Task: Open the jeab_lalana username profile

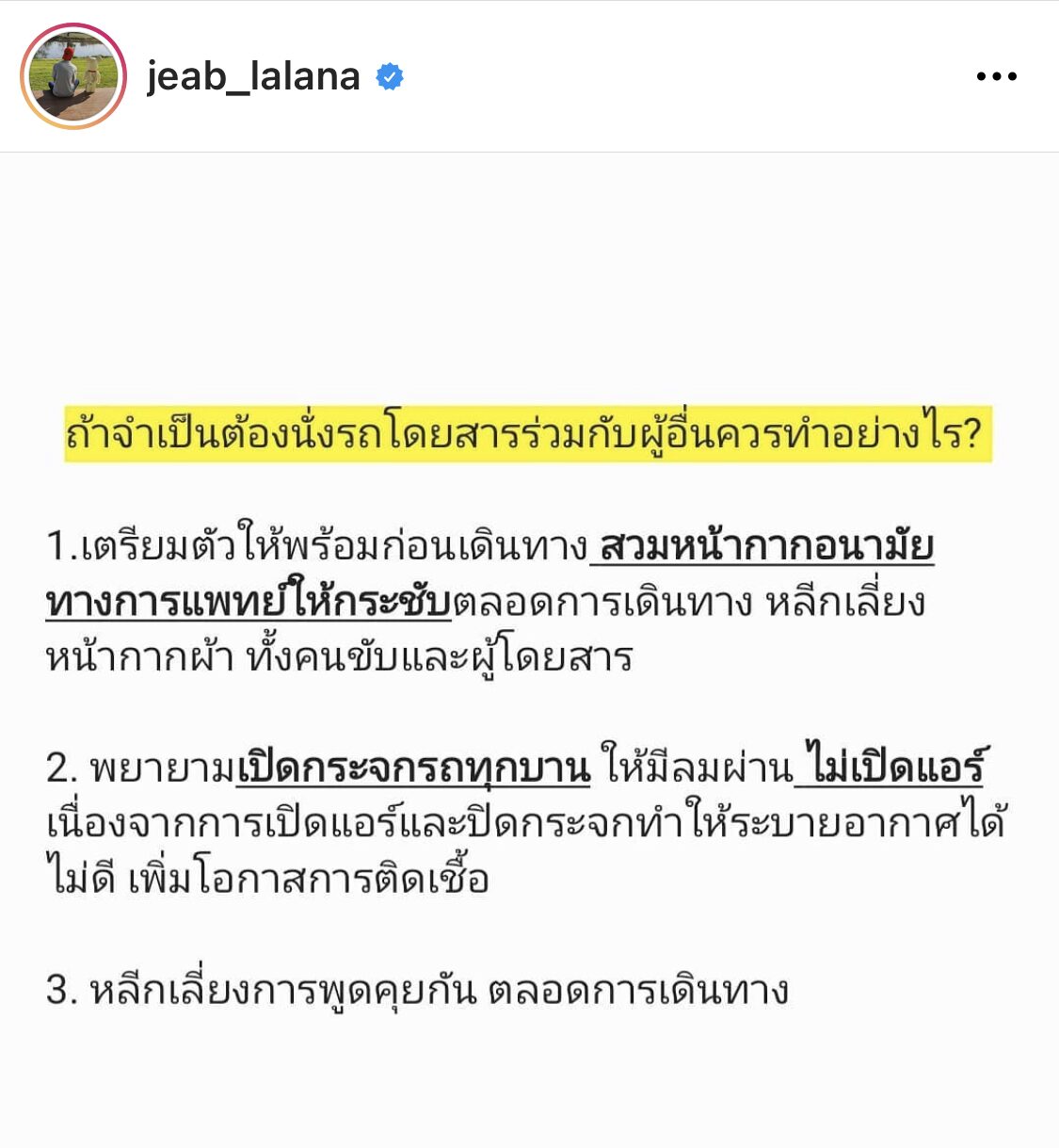Action: (x=253, y=76)
